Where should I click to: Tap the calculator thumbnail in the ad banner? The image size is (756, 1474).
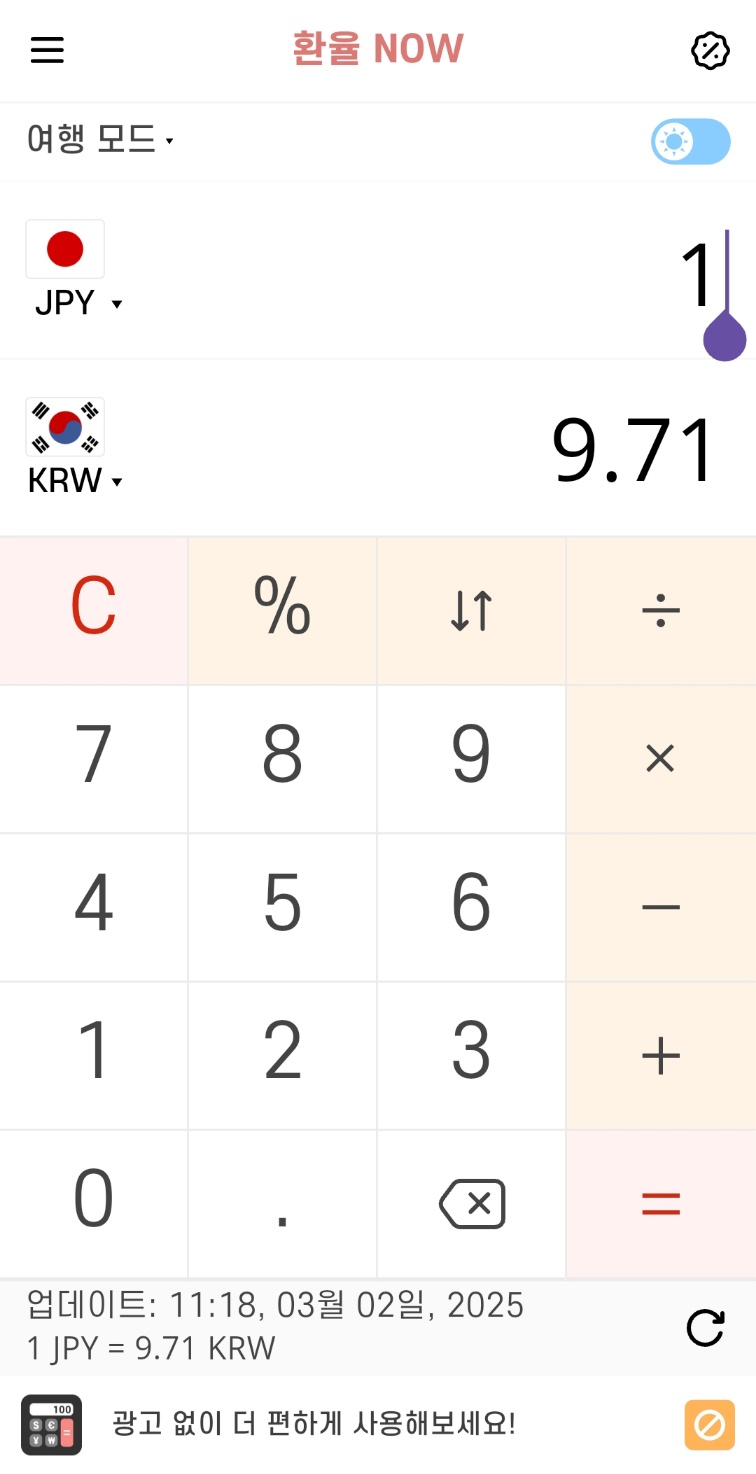coord(51,1425)
